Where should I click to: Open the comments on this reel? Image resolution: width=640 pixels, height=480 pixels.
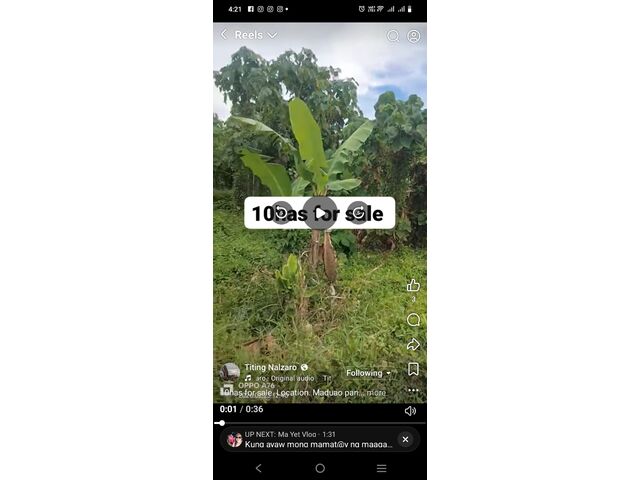point(413,320)
